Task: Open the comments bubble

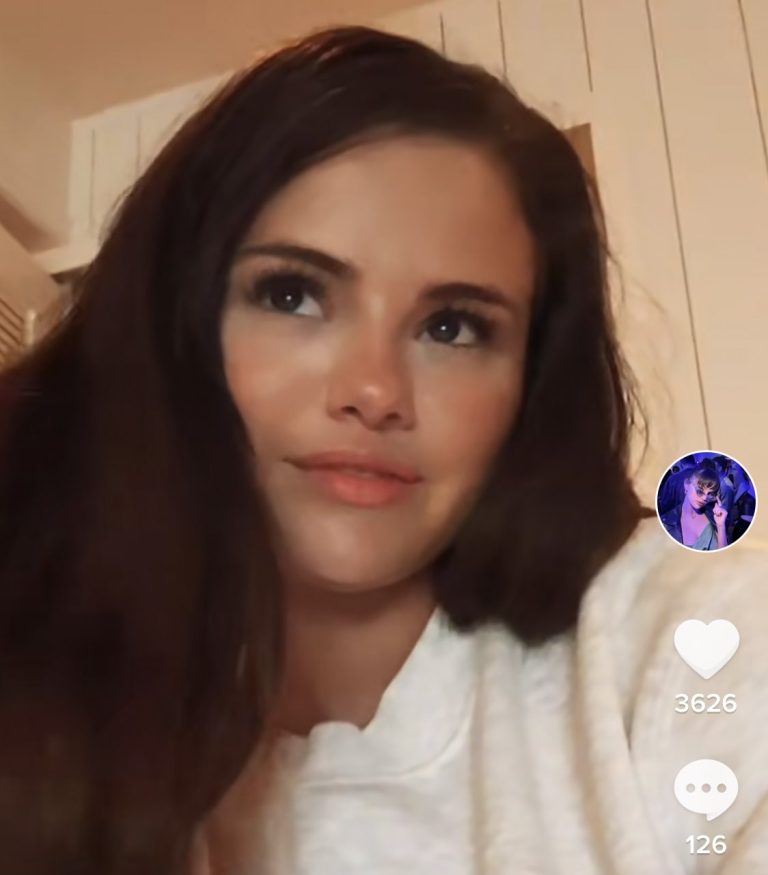Action: pos(706,791)
